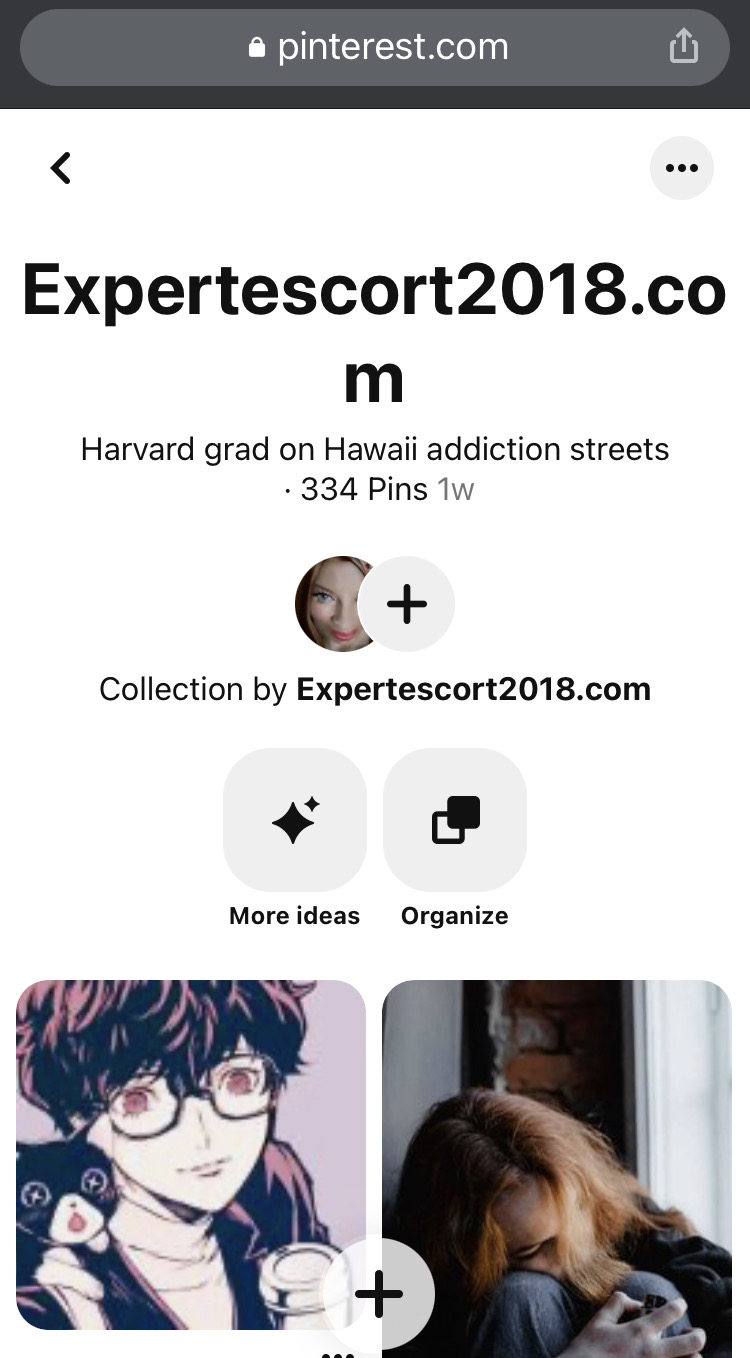Go back using the arrow icon
This screenshot has width=750, height=1358.
61,168
